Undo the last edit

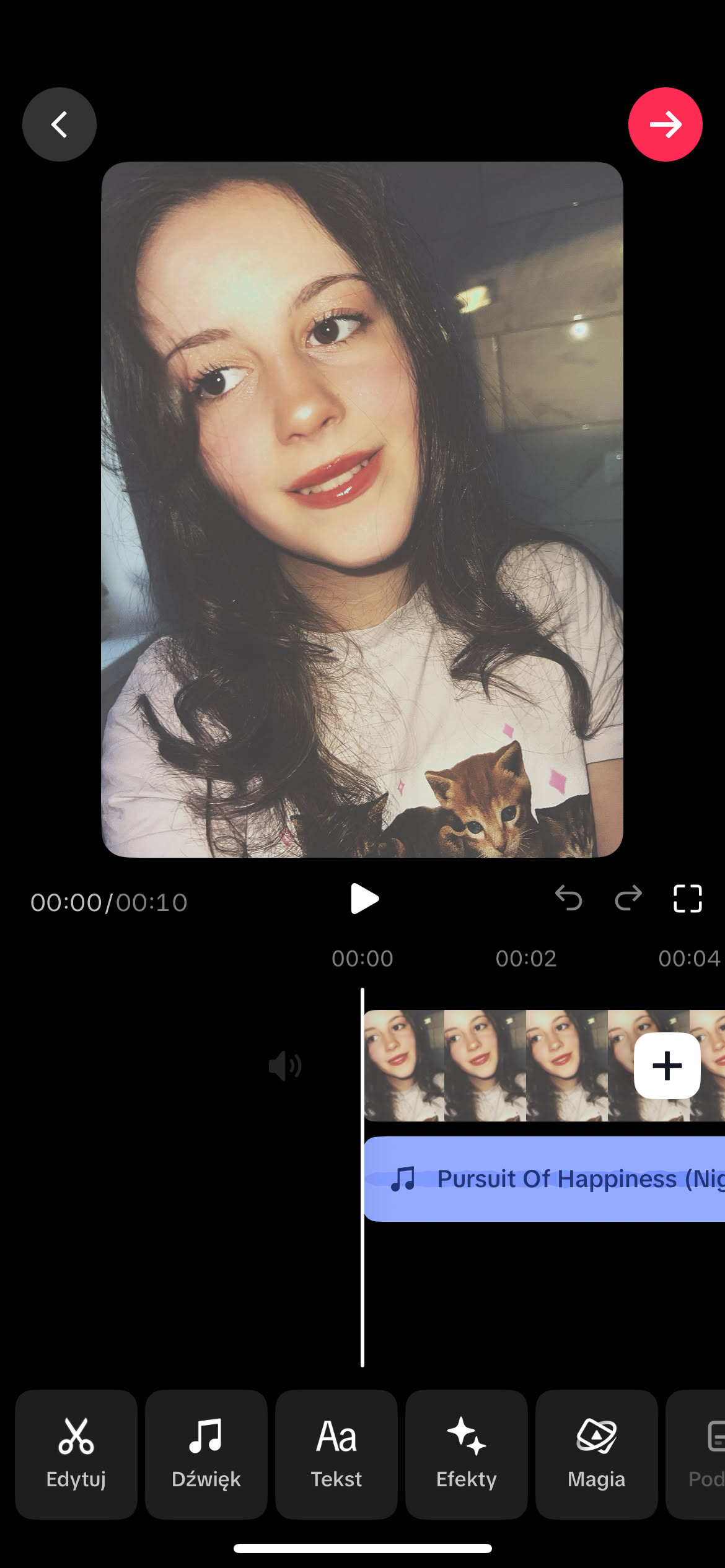point(568,899)
